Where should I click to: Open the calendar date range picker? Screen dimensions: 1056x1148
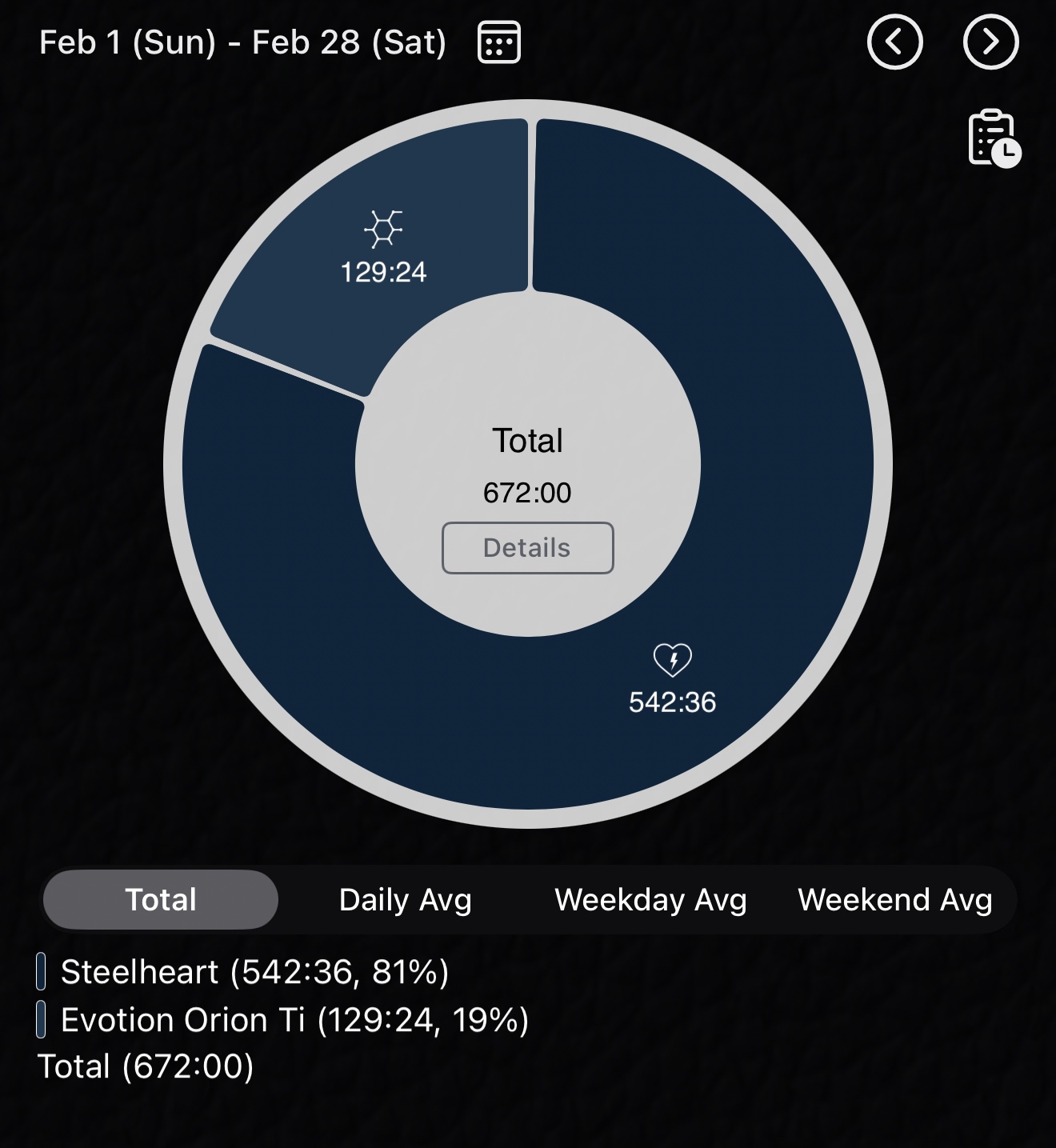(498, 42)
